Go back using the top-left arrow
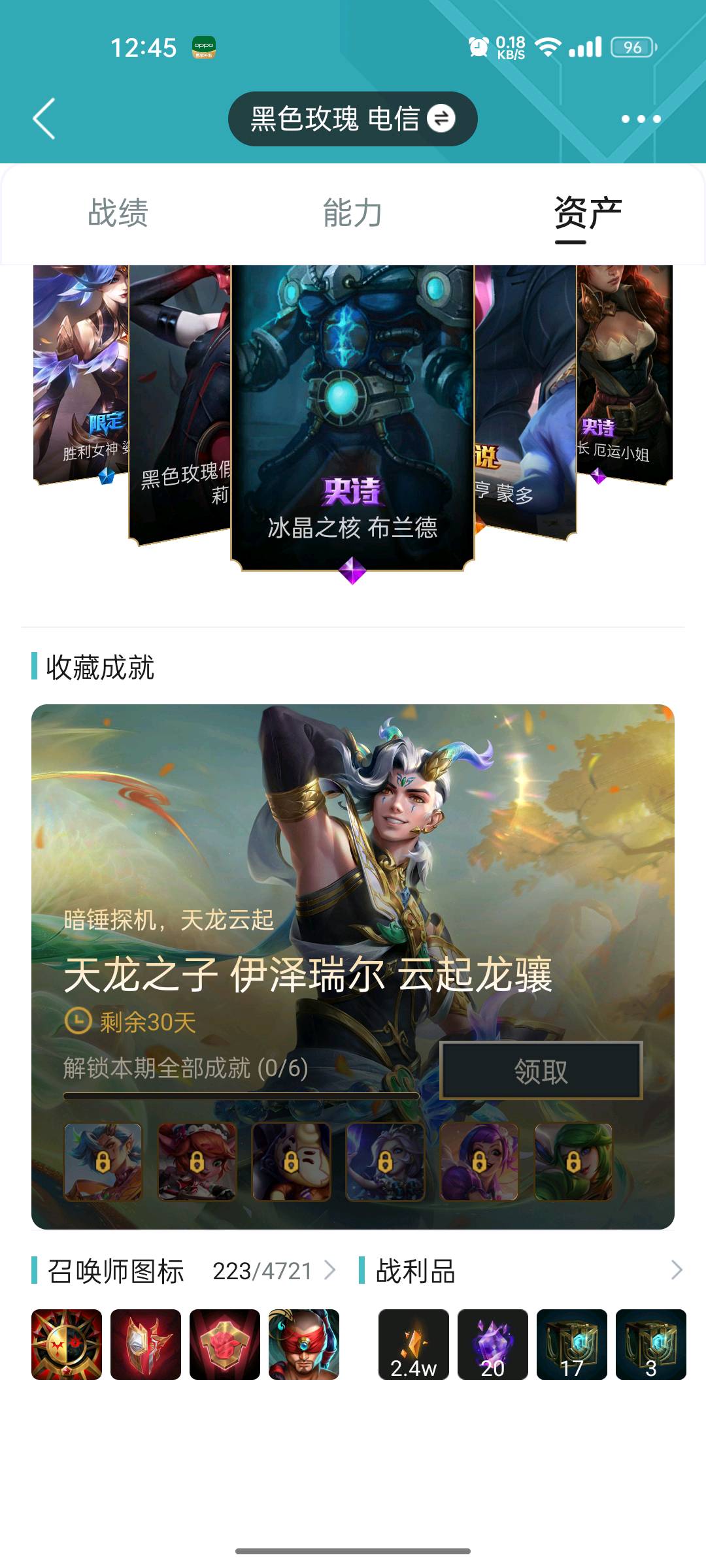 [44, 119]
